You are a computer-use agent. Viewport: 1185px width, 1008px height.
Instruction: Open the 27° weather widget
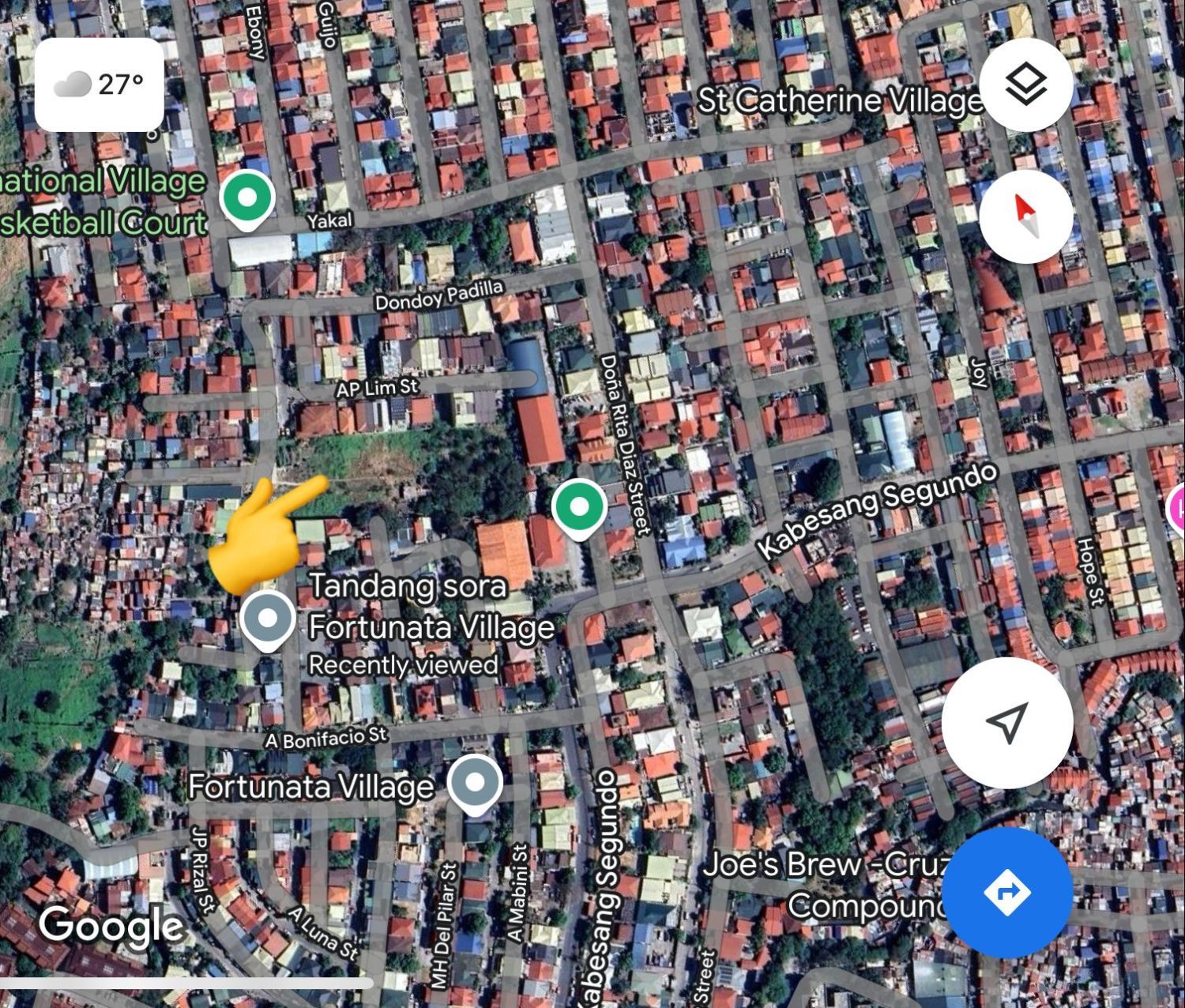click(100, 84)
